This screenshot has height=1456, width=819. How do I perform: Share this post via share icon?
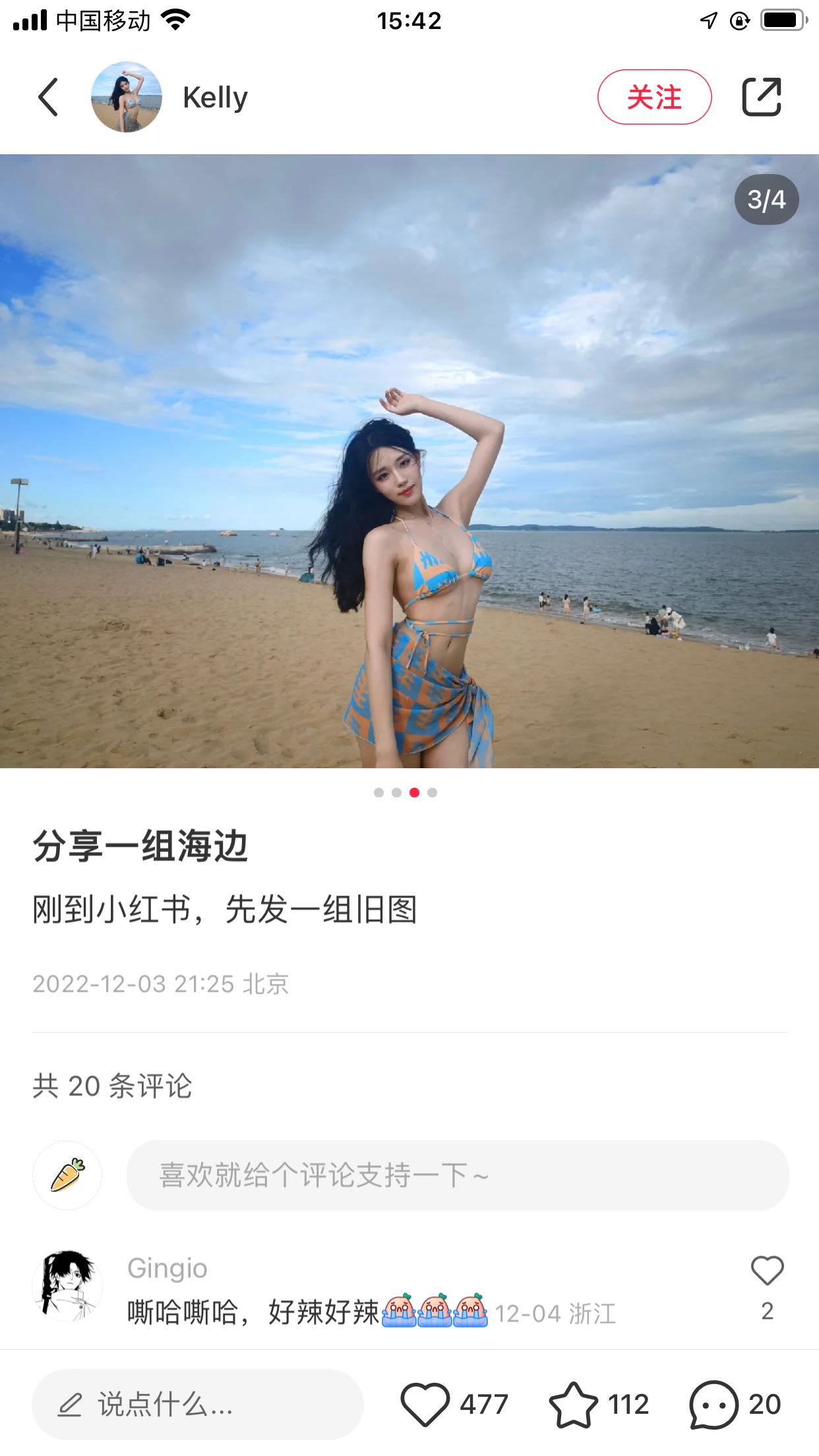point(762,97)
